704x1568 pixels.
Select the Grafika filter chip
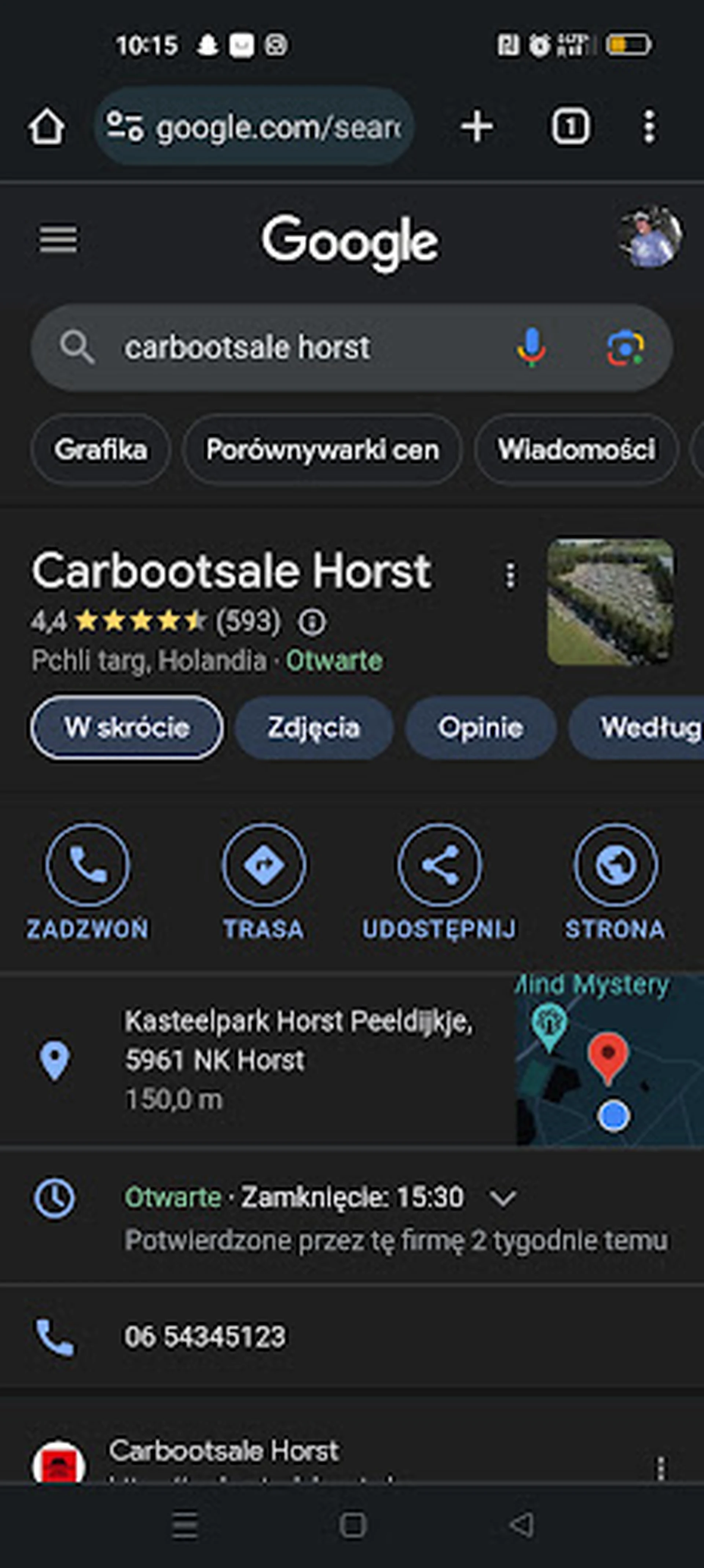coord(100,450)
